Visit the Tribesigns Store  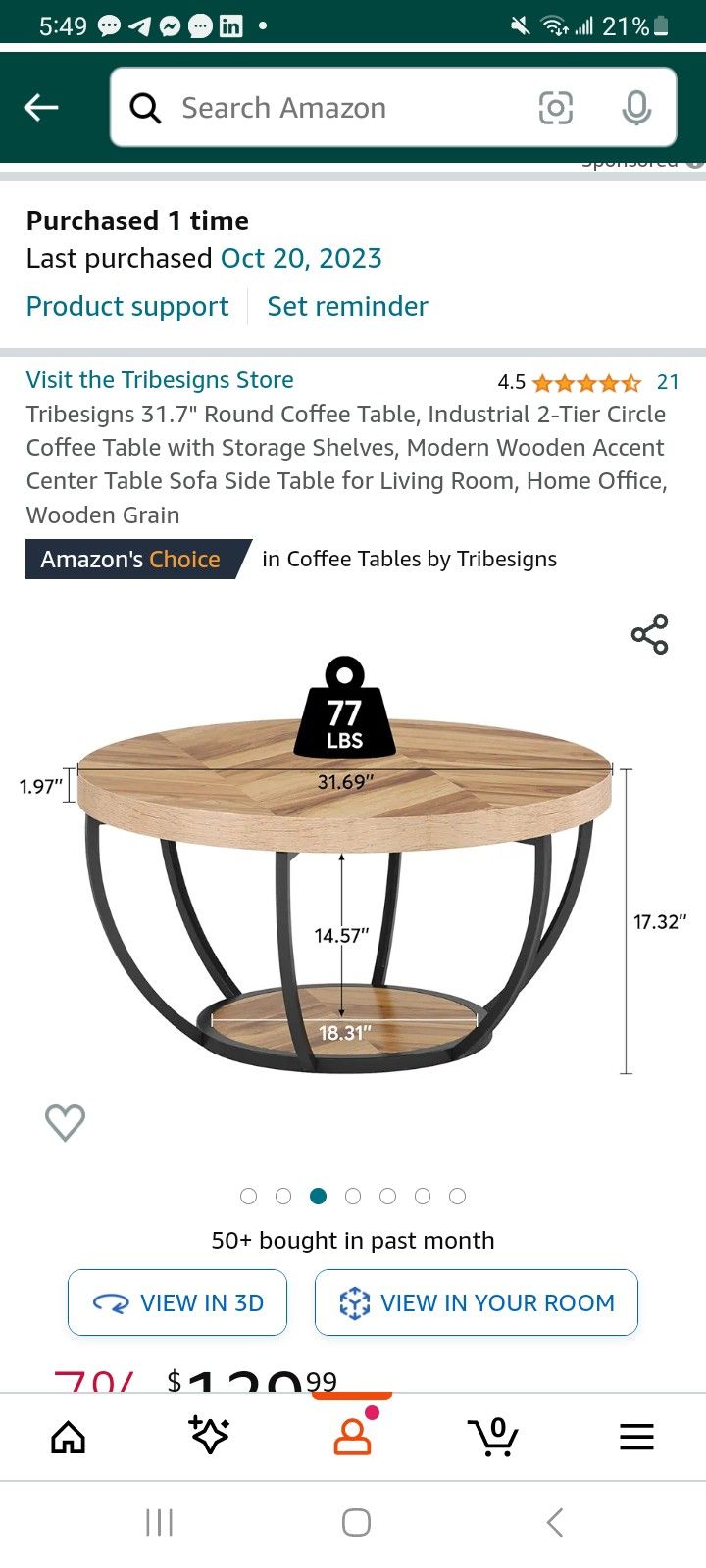pos(160,380)
